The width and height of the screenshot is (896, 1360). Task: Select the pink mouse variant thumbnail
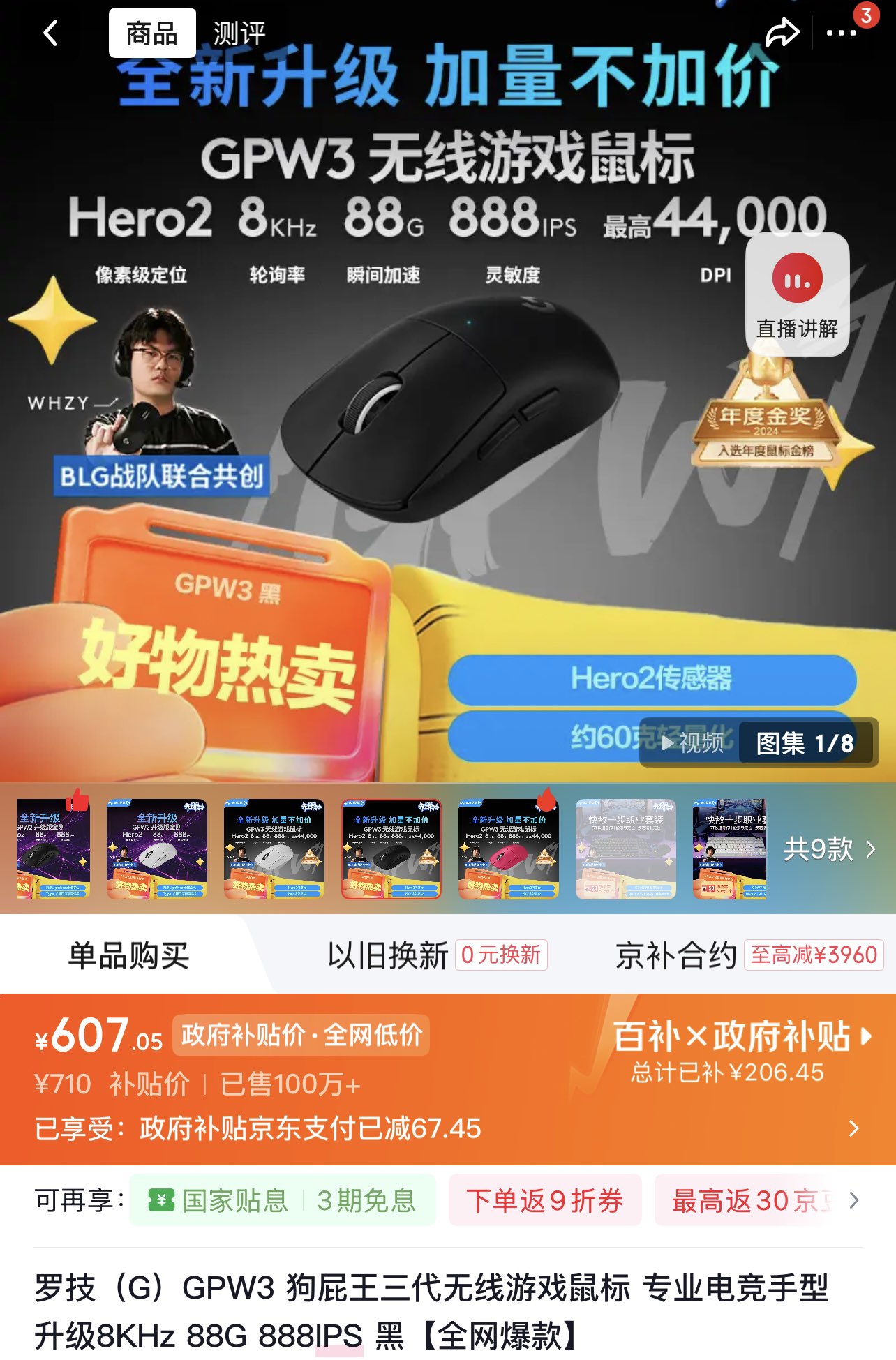[509, 849]
